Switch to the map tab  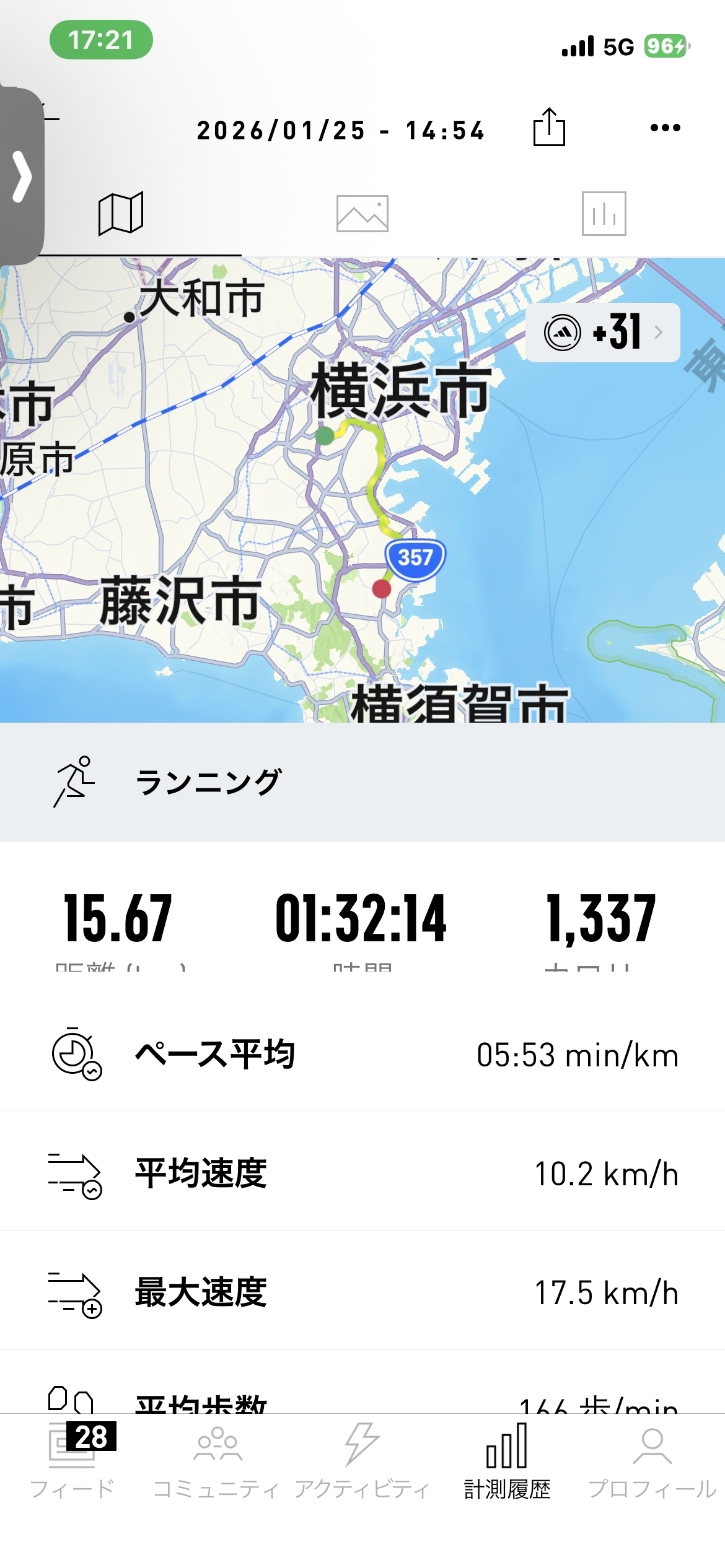click(121, 214)
